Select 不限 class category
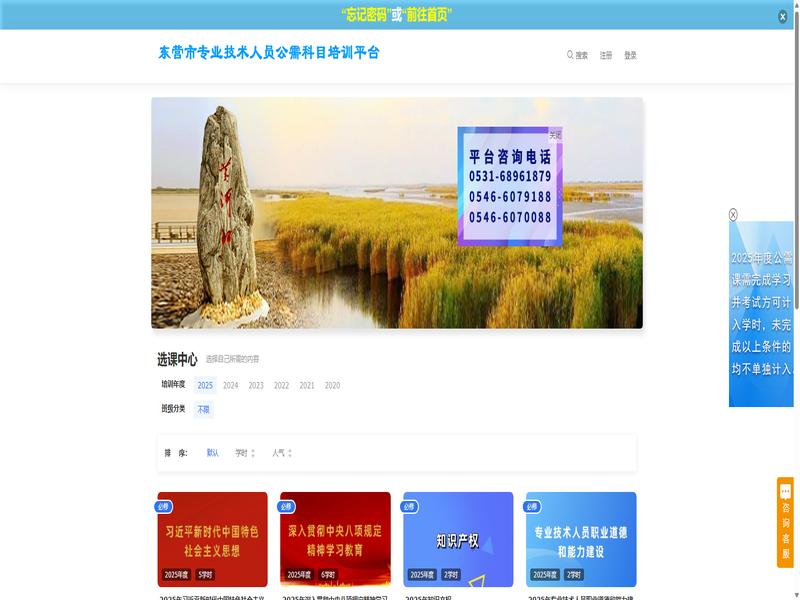The width and height of the screenshot is (800, 600). 203,410
